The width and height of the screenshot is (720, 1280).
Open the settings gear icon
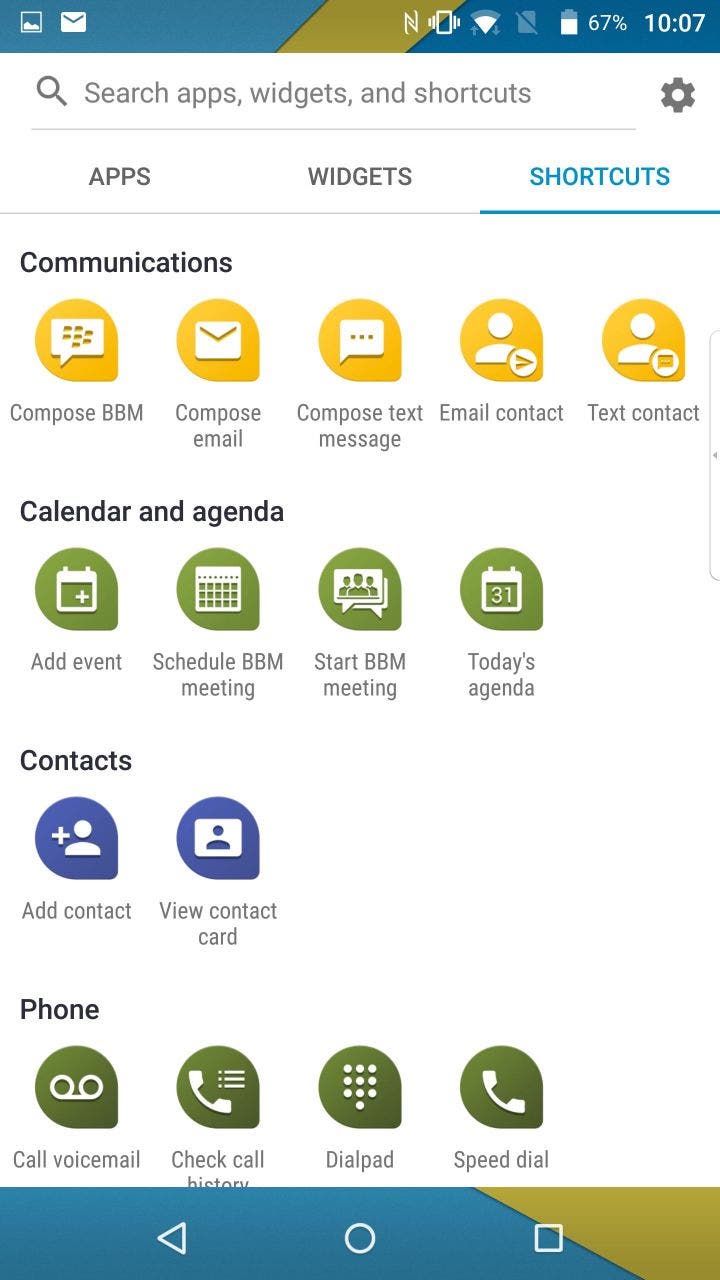[x=677, y=95]
